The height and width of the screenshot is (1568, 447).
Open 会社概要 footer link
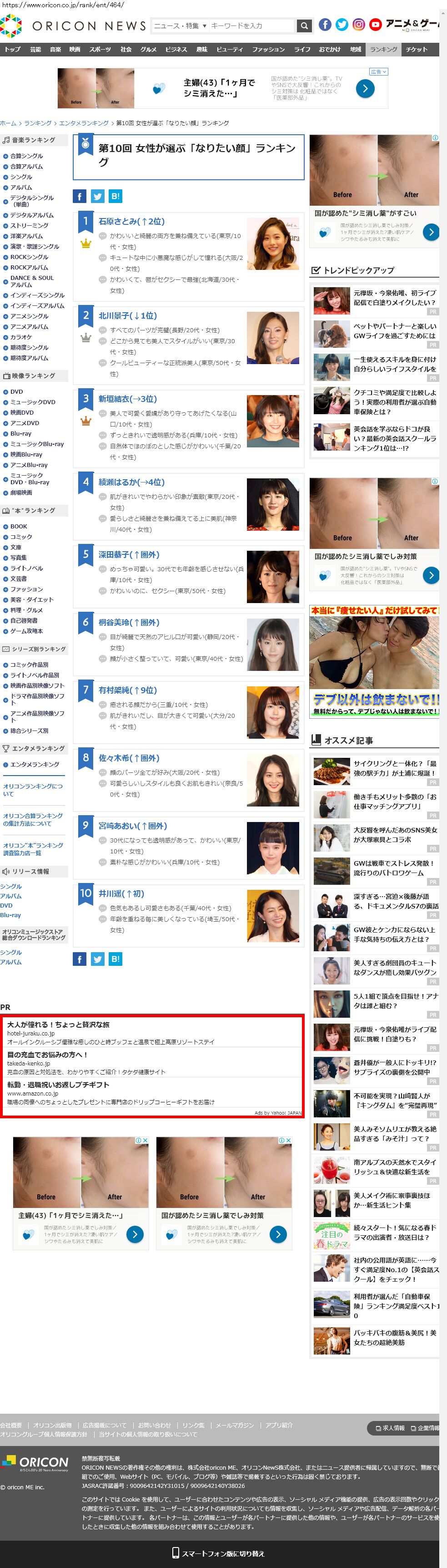(x=11, y=1425)
